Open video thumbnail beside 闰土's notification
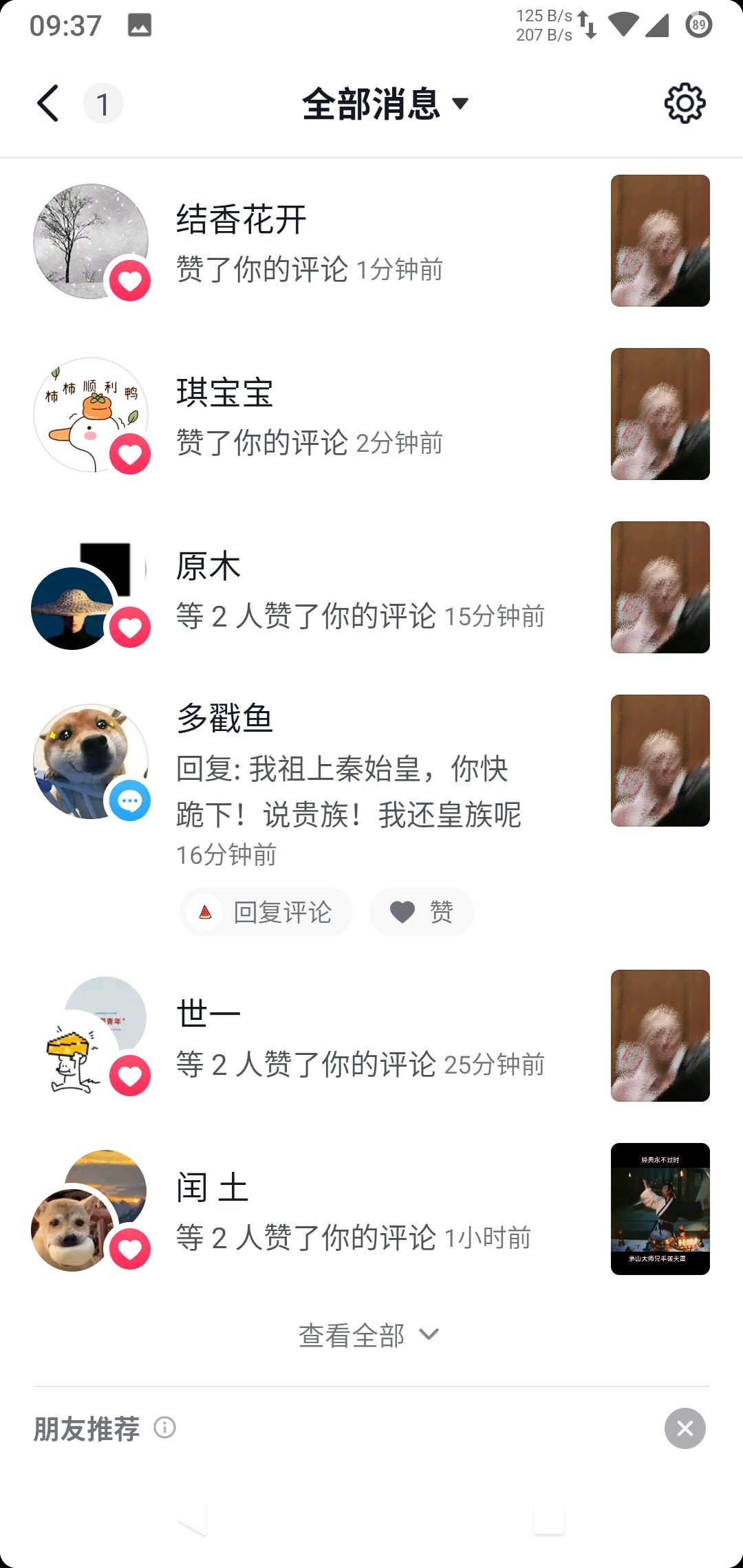Image resolution: width=743 pixels, height=1568 pixels. click(660, 1209)
